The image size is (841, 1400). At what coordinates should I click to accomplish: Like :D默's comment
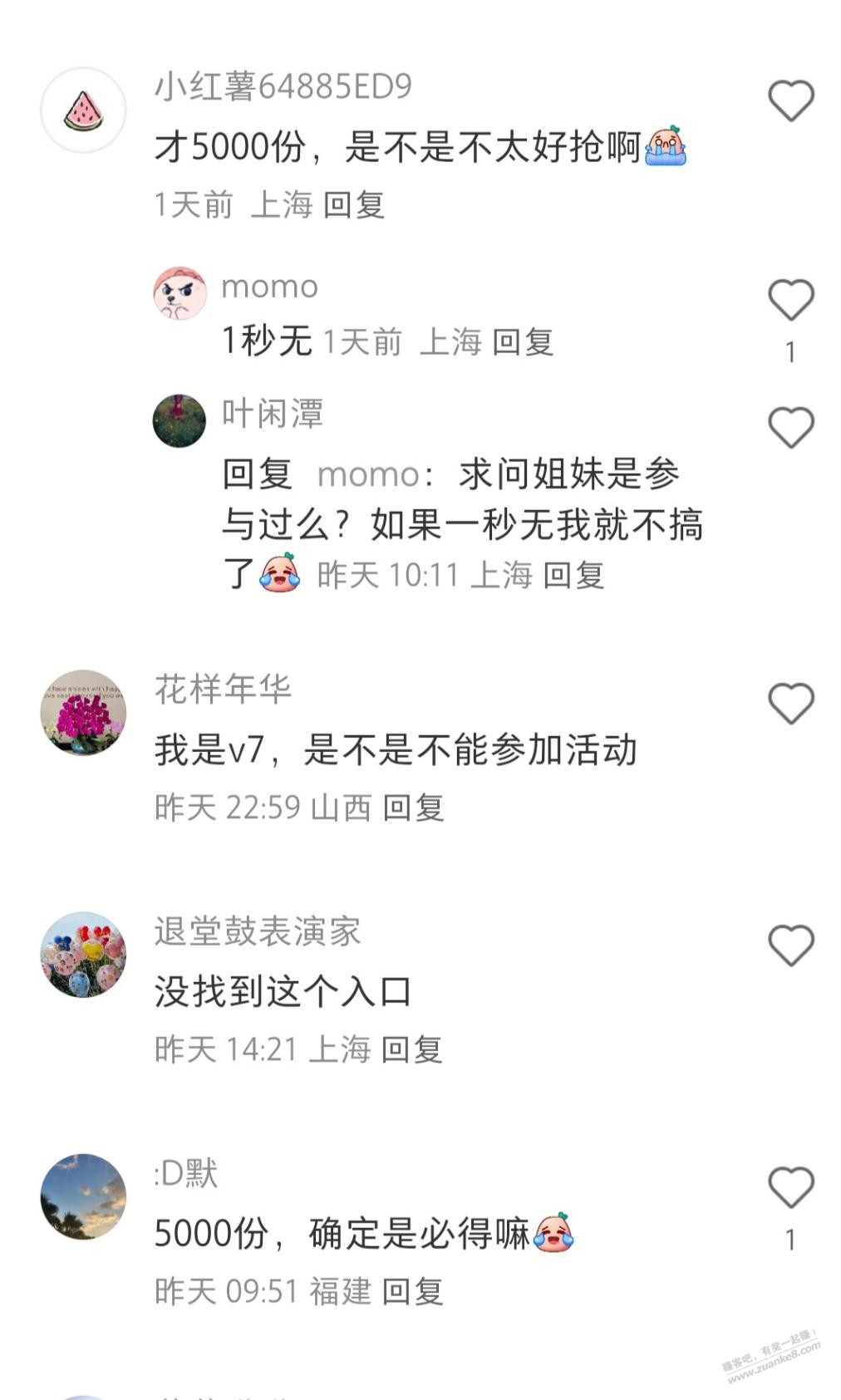click(790, 1186)
